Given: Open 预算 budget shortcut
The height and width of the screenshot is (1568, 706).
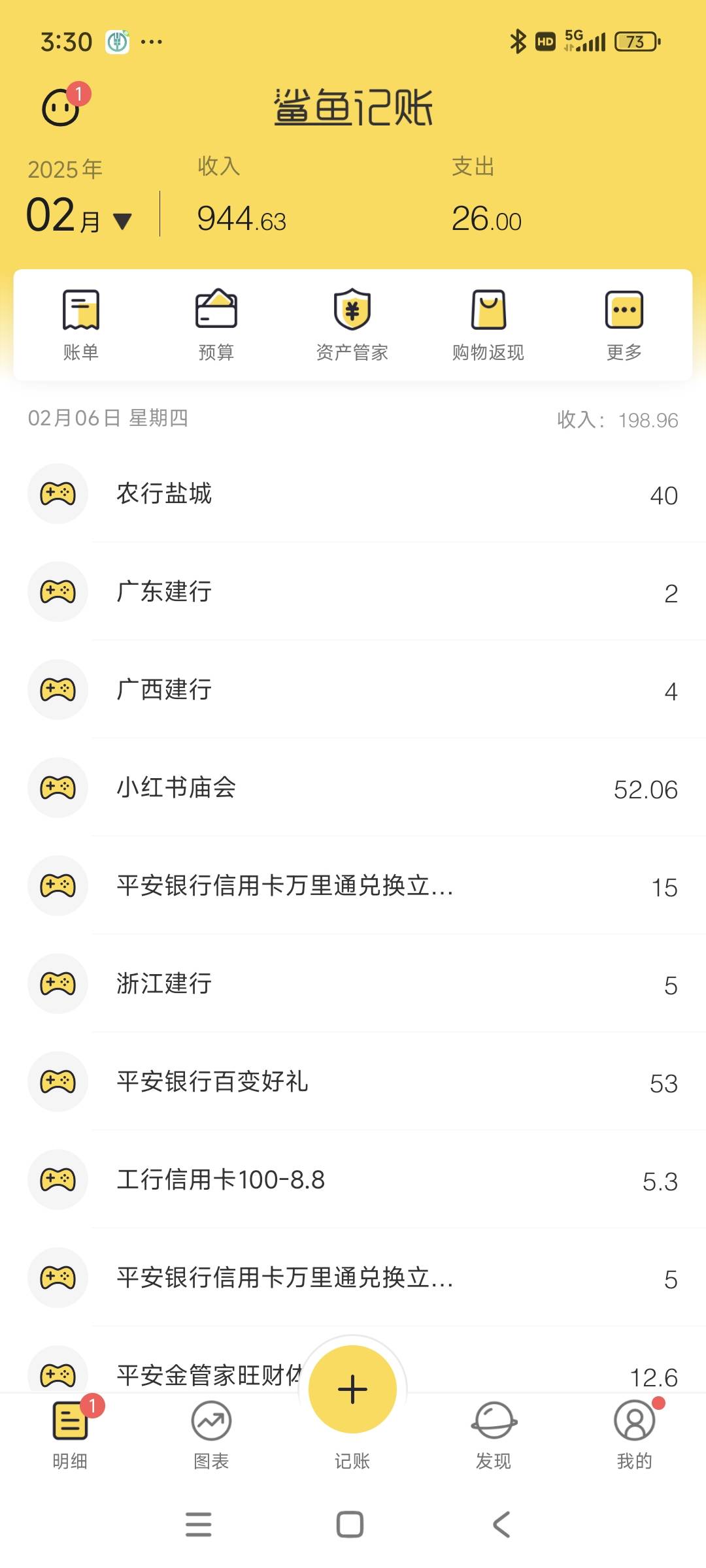Looking at the screenshot, I should coord(216,325).
